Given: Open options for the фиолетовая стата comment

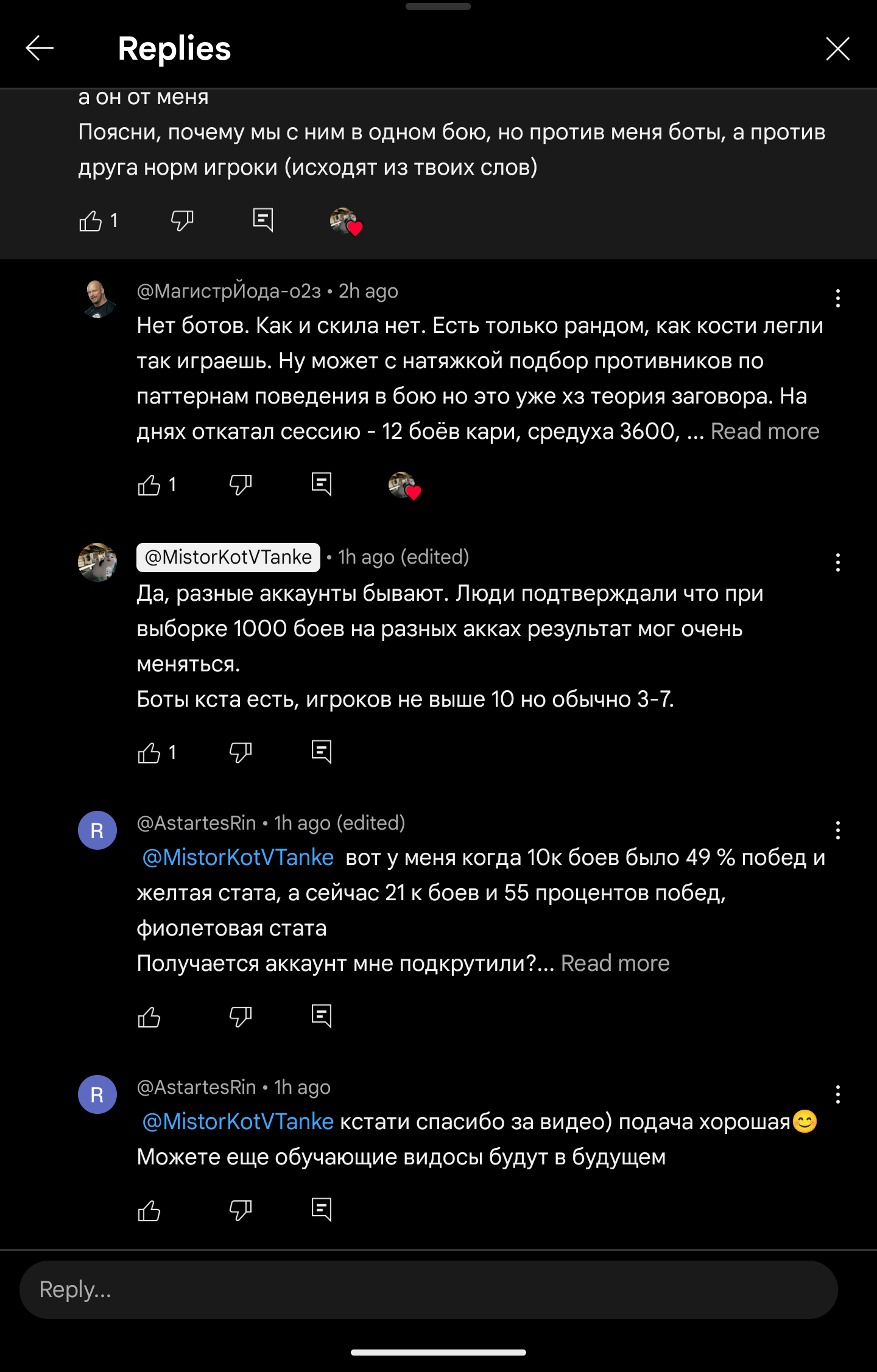Looking at the screenshot, I should click(838, 830).
